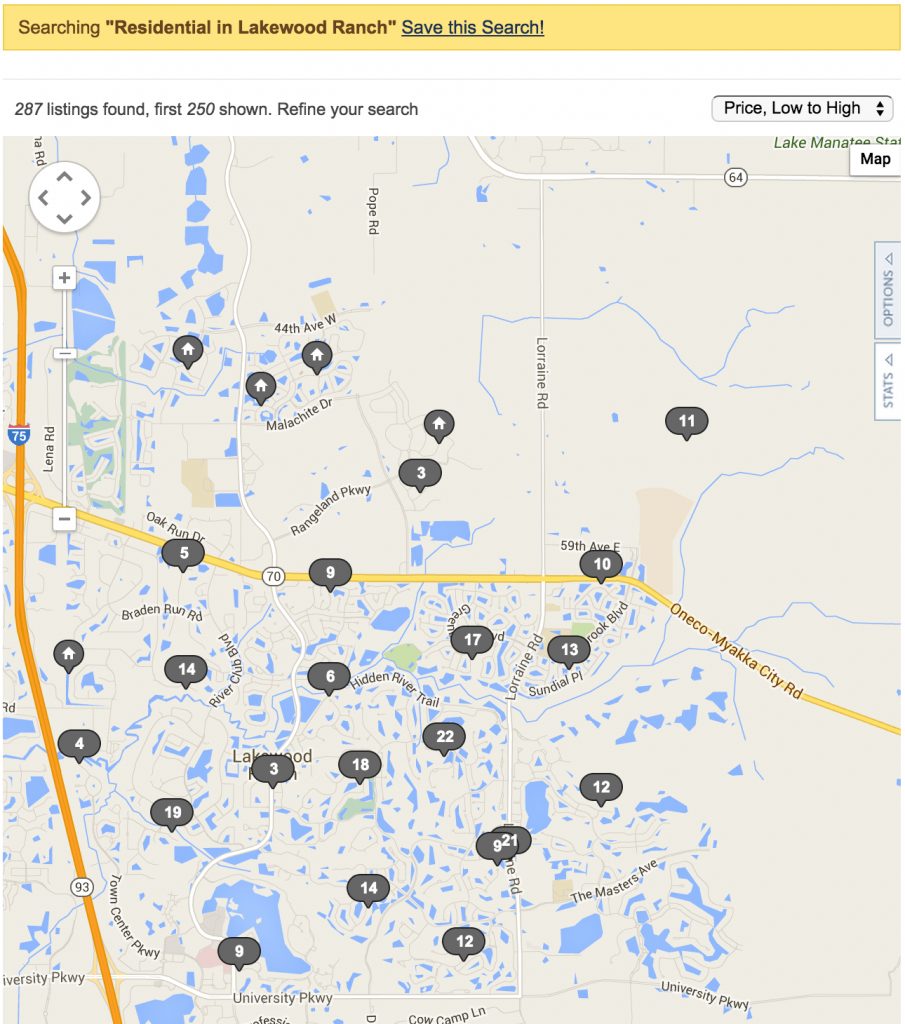Click the zoom-out minus icon
Viewport: 905px width, 1024px height.
(x=64, y=352)
